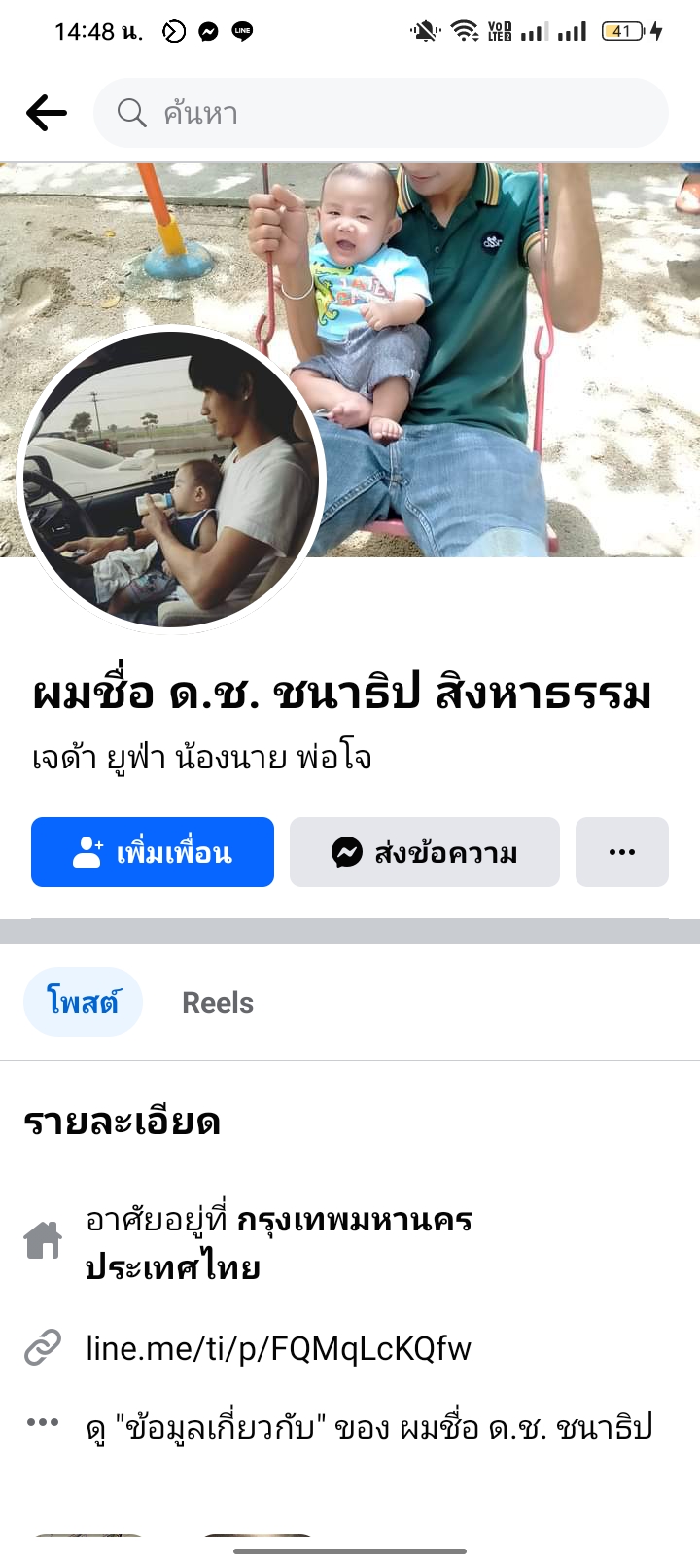Viewport: 700px width, 1568px height.
Task: View ข้อมูลเกี่ยวกับ details of this profile
Action: (367, 1427)
